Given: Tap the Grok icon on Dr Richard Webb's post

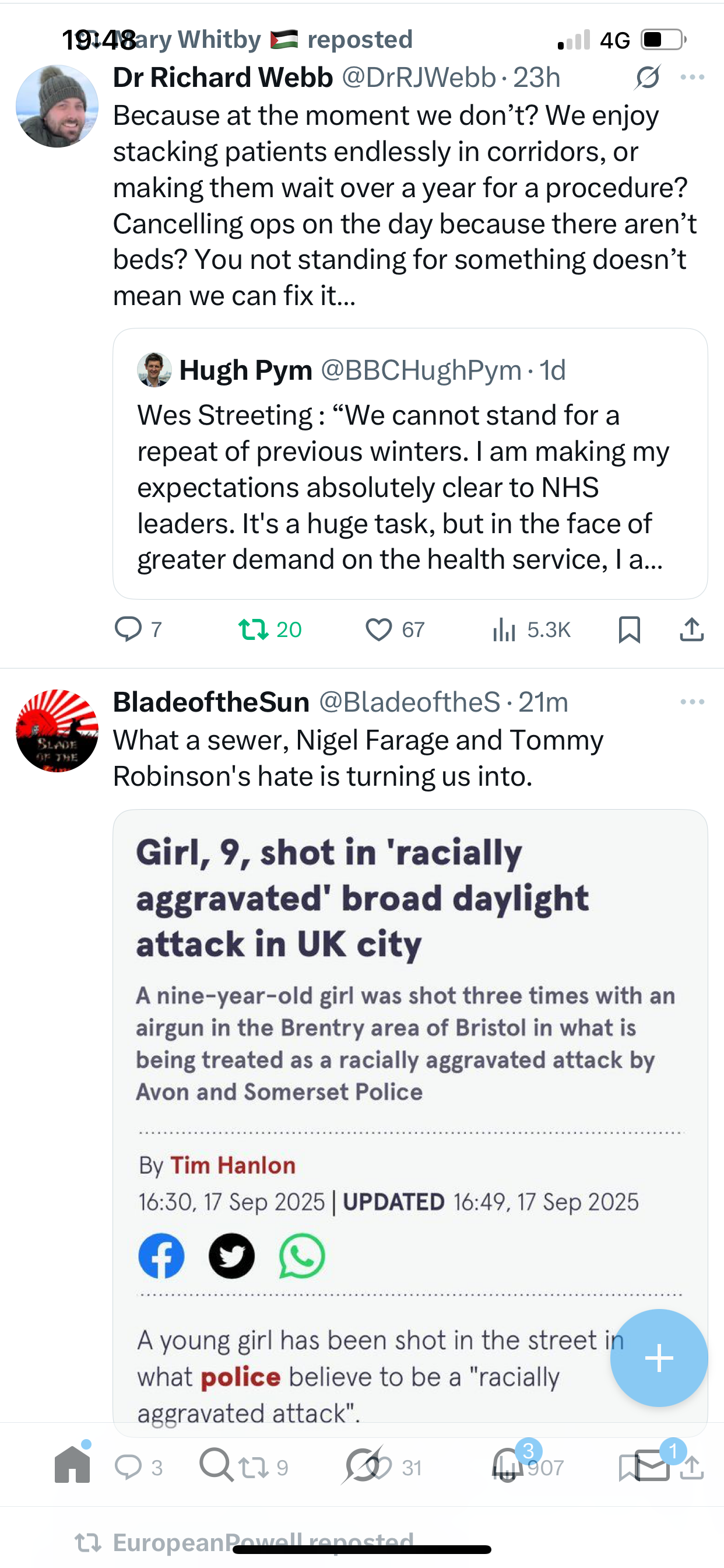Looking at the screenshot, I should (647, 78).
